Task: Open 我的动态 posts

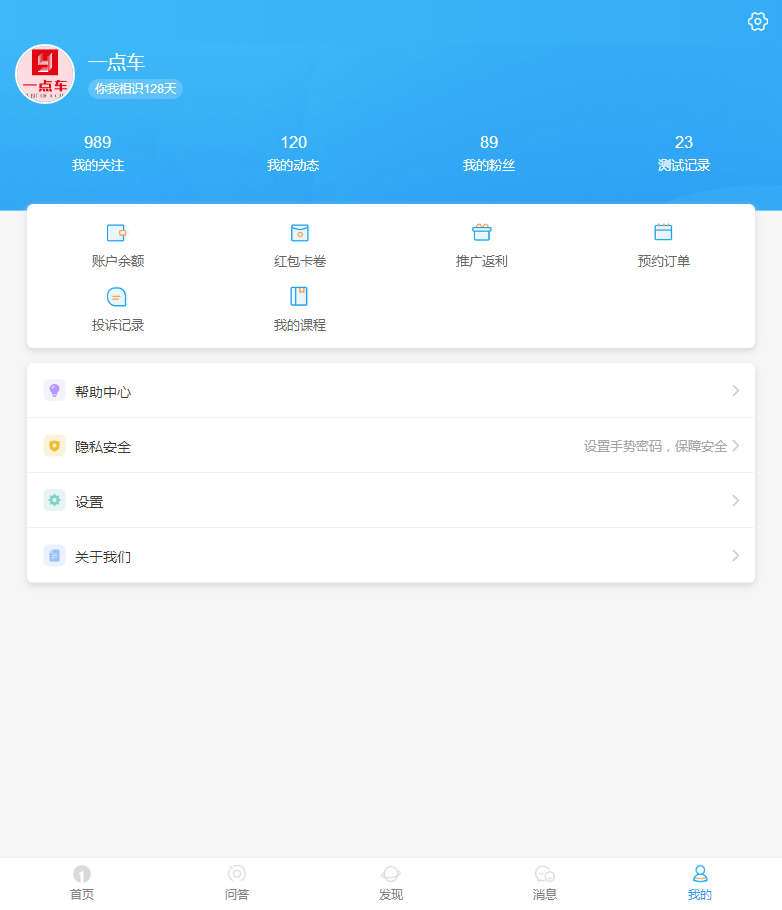Action: pyautogui.click(x=293, y=153)
